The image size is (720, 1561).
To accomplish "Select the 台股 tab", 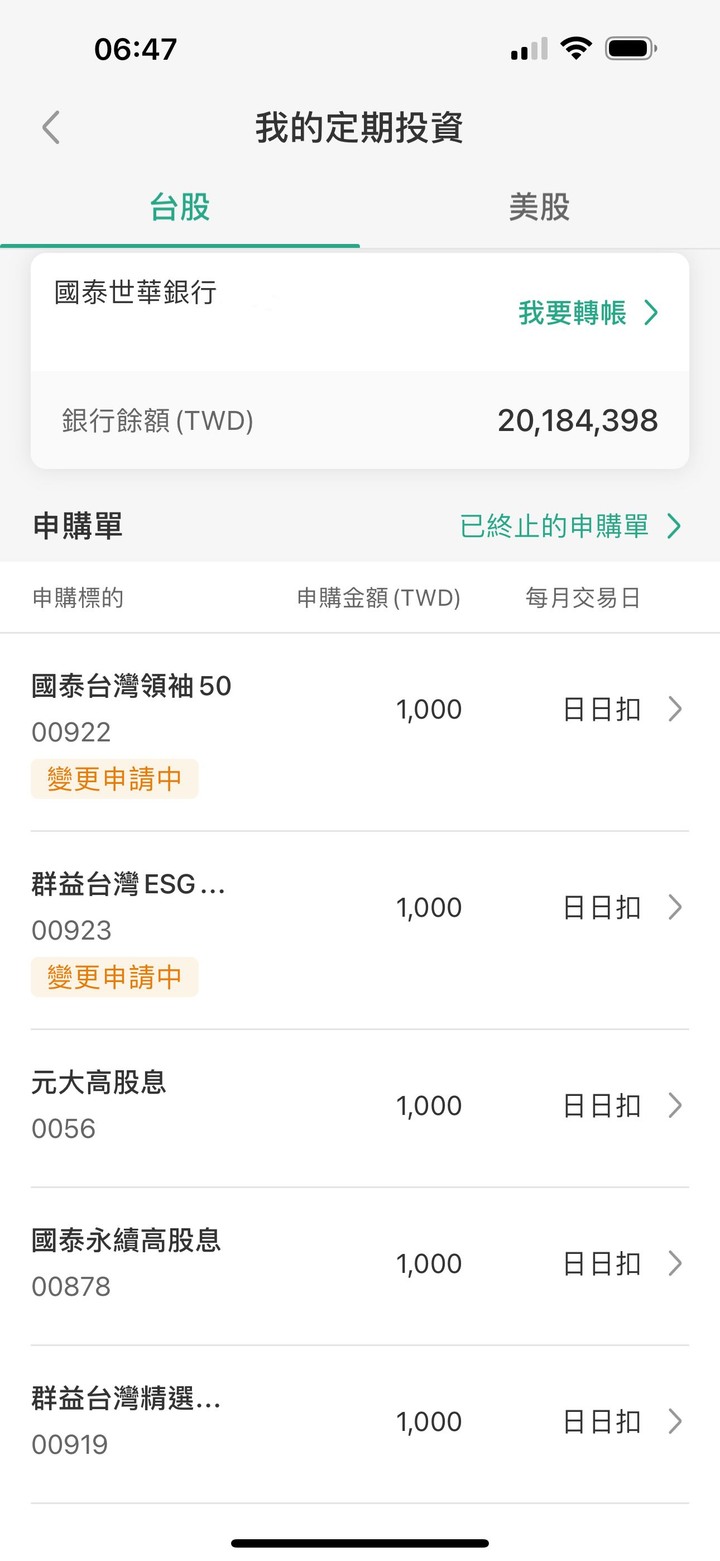I will [180, 207].
